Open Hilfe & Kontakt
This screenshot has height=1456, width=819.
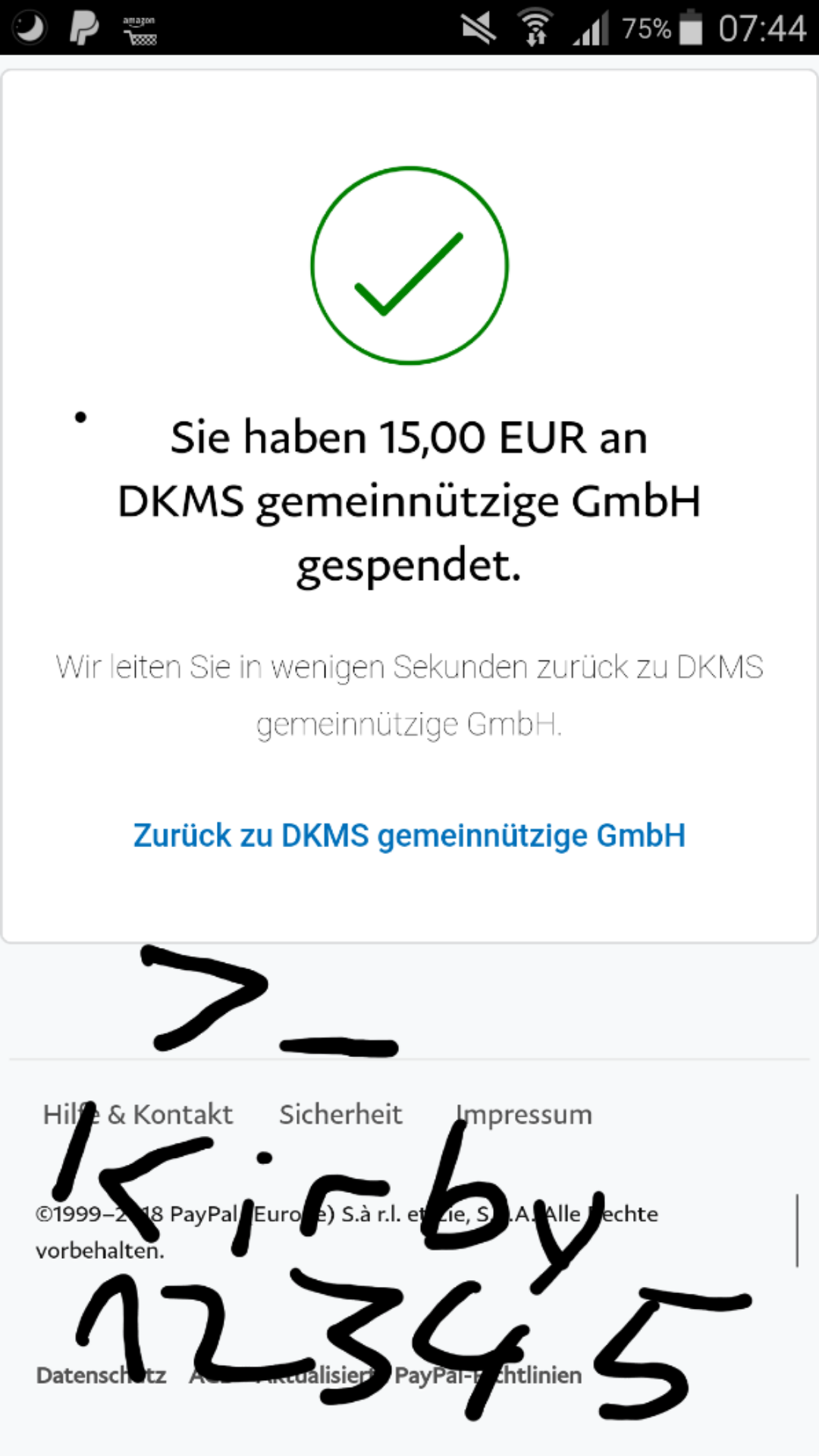pos(138,1114)
